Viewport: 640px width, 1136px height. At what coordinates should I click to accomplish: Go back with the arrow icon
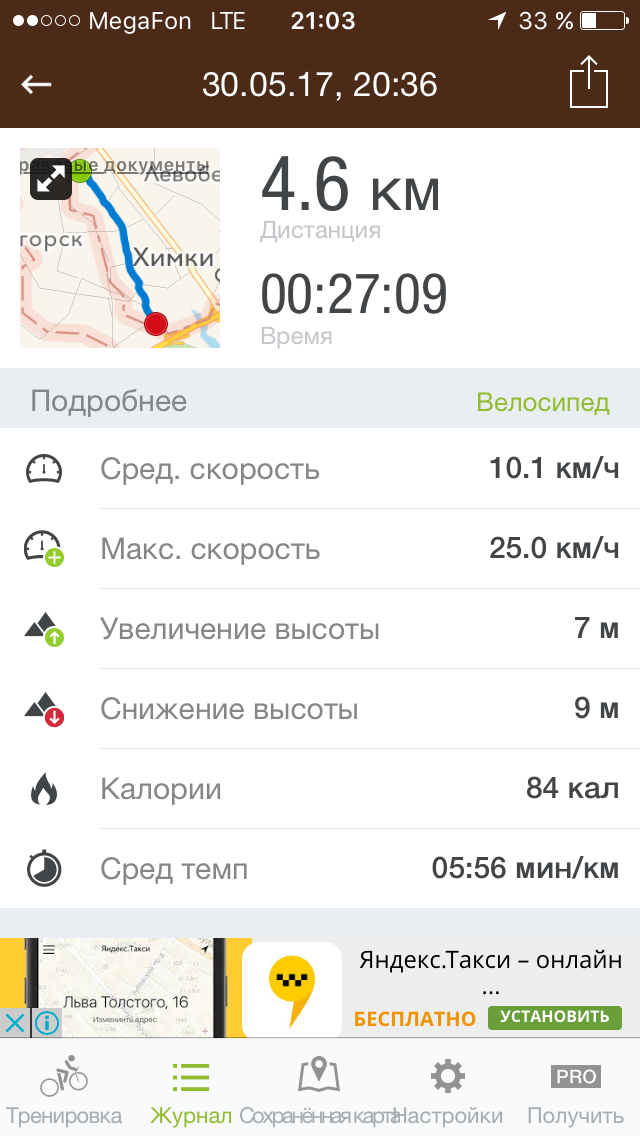coord(36,85)
